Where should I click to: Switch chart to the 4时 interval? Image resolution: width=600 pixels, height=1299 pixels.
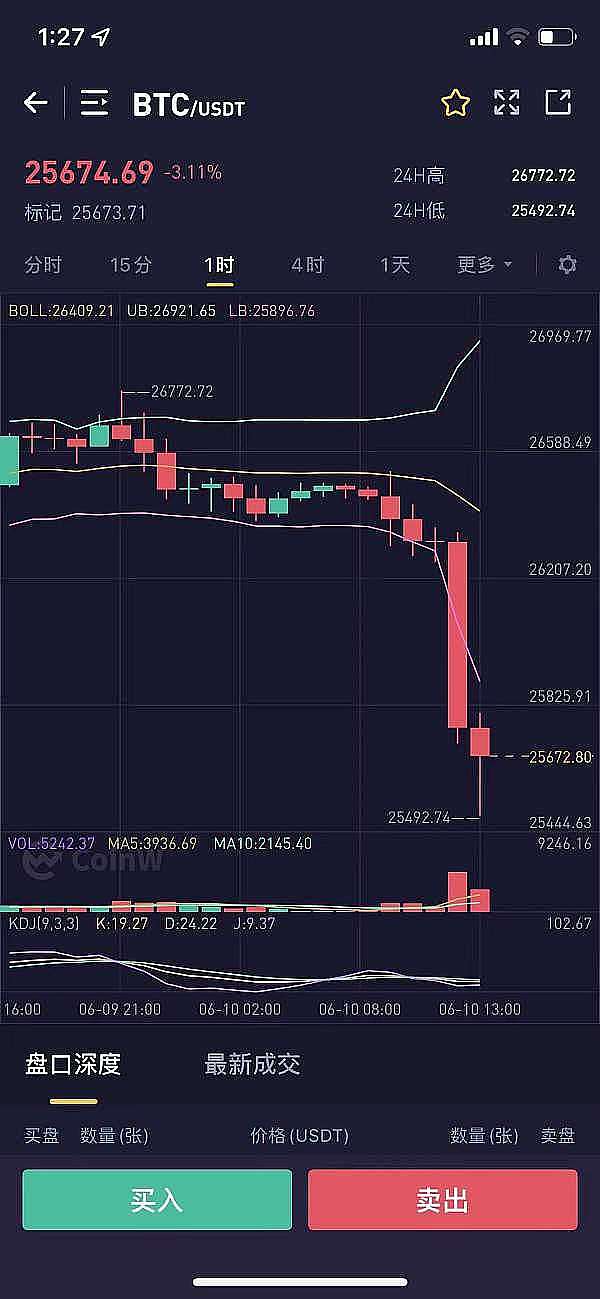click(x=307, y=265)
